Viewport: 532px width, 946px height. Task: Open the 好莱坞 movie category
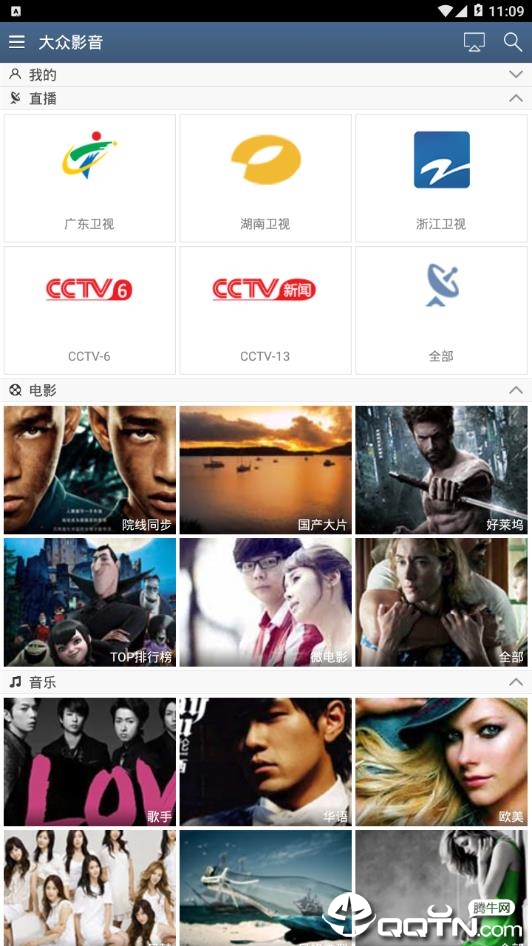pyautogui.click(x=442, y=470)
